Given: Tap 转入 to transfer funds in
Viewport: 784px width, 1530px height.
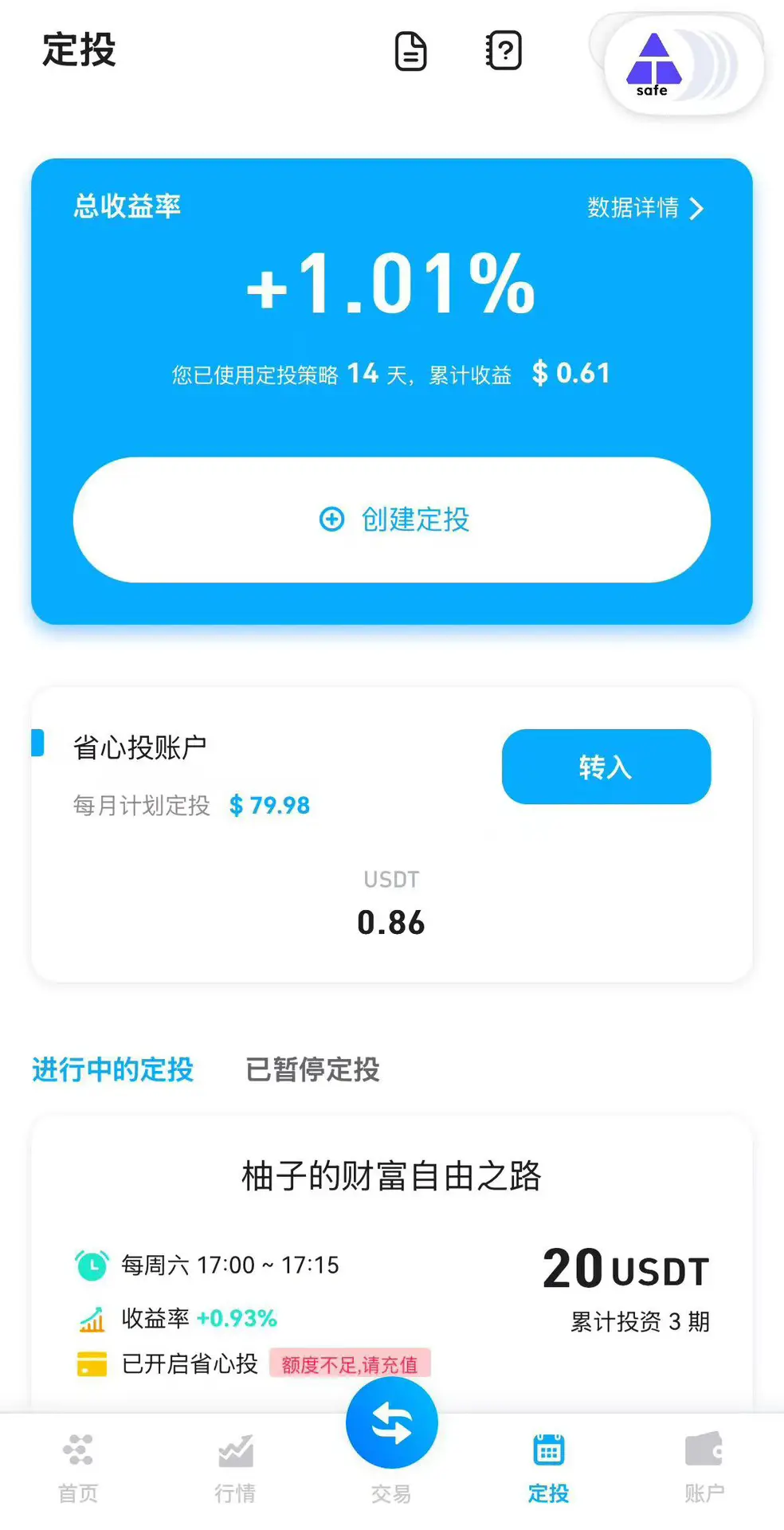Looking at the screenshot, I should pyautogui.click(x=606, y=767).
